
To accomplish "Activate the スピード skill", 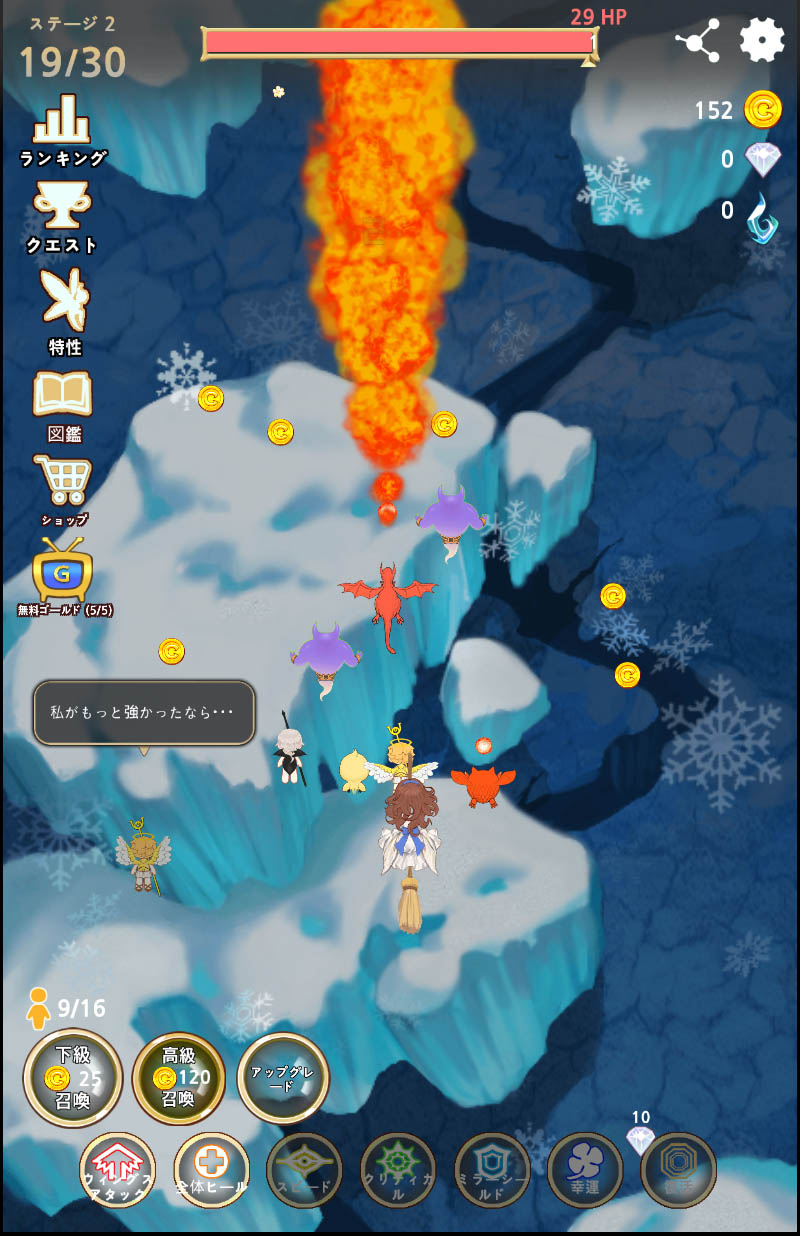I will pos(305,1170).
